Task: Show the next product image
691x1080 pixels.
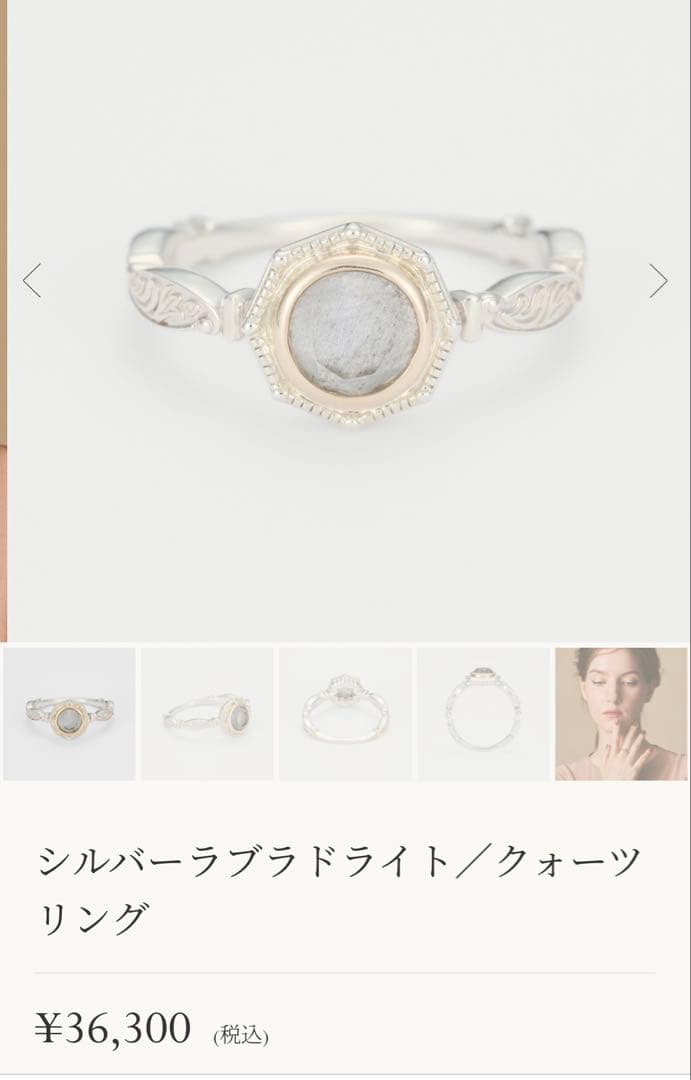Action: (657, 281)
